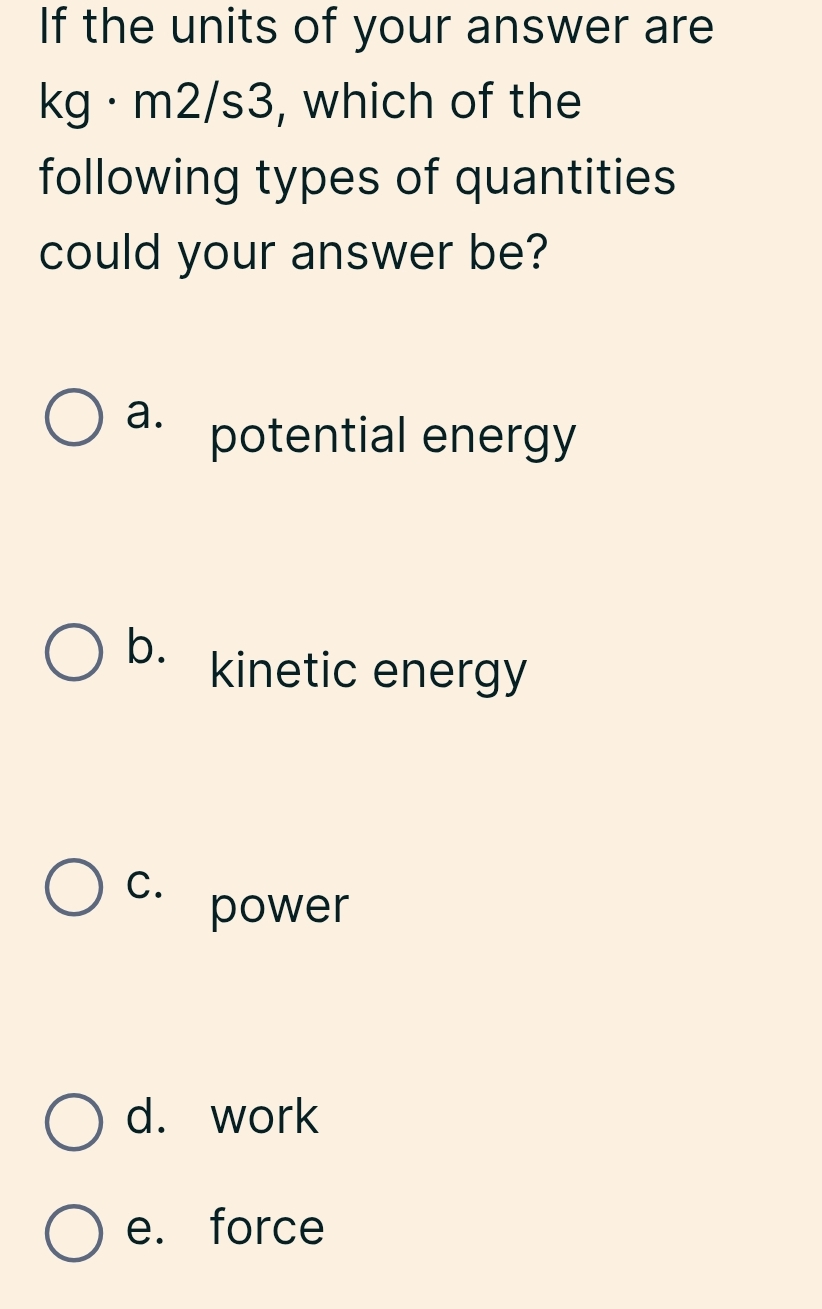The image size is (822, 1309).
Task: Mark power as the answer
Action: tap(74, 887)
